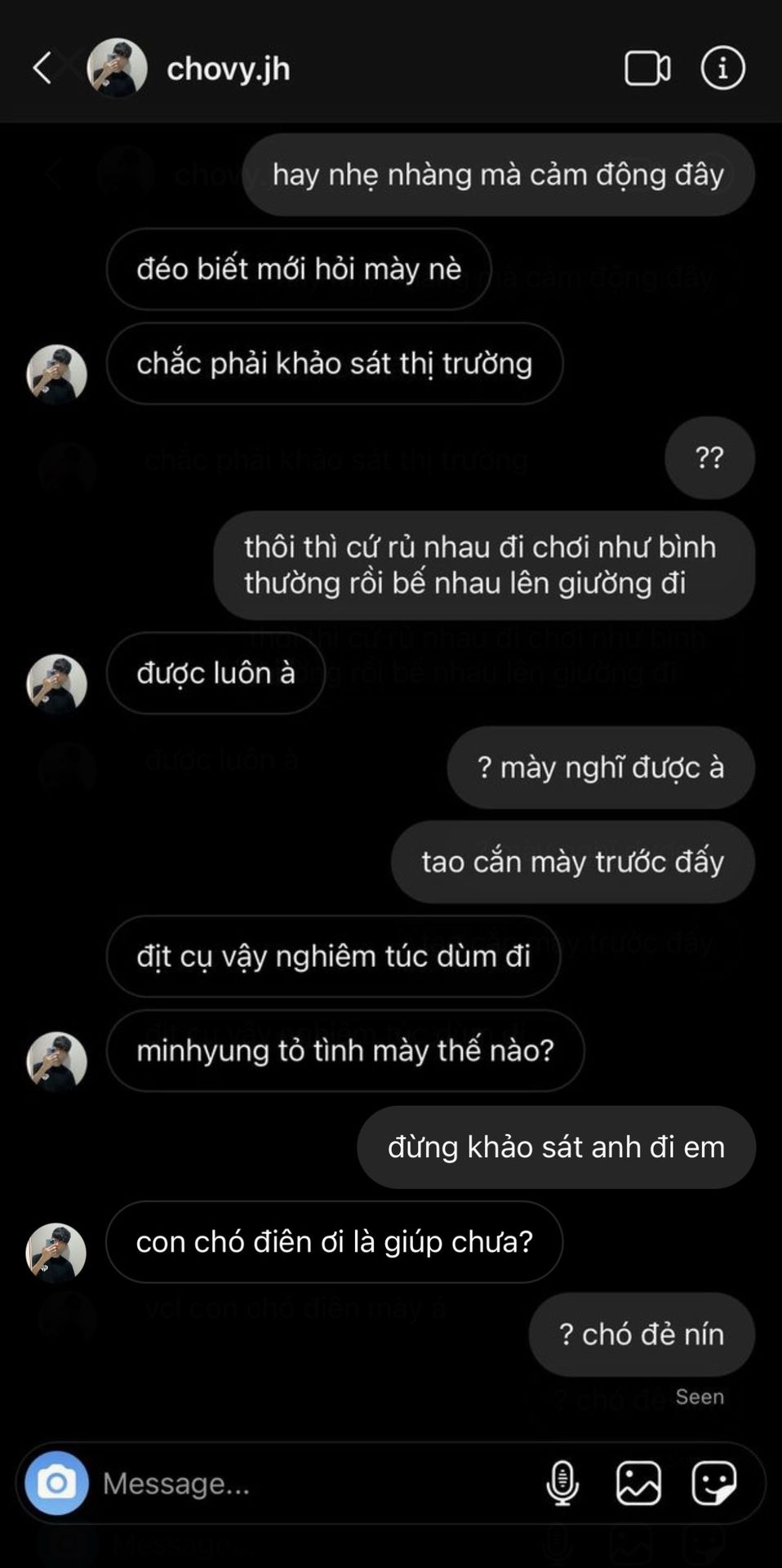Pick an image from the gallery
This screenshot has width=782, height=1568.
(638, 1483)
